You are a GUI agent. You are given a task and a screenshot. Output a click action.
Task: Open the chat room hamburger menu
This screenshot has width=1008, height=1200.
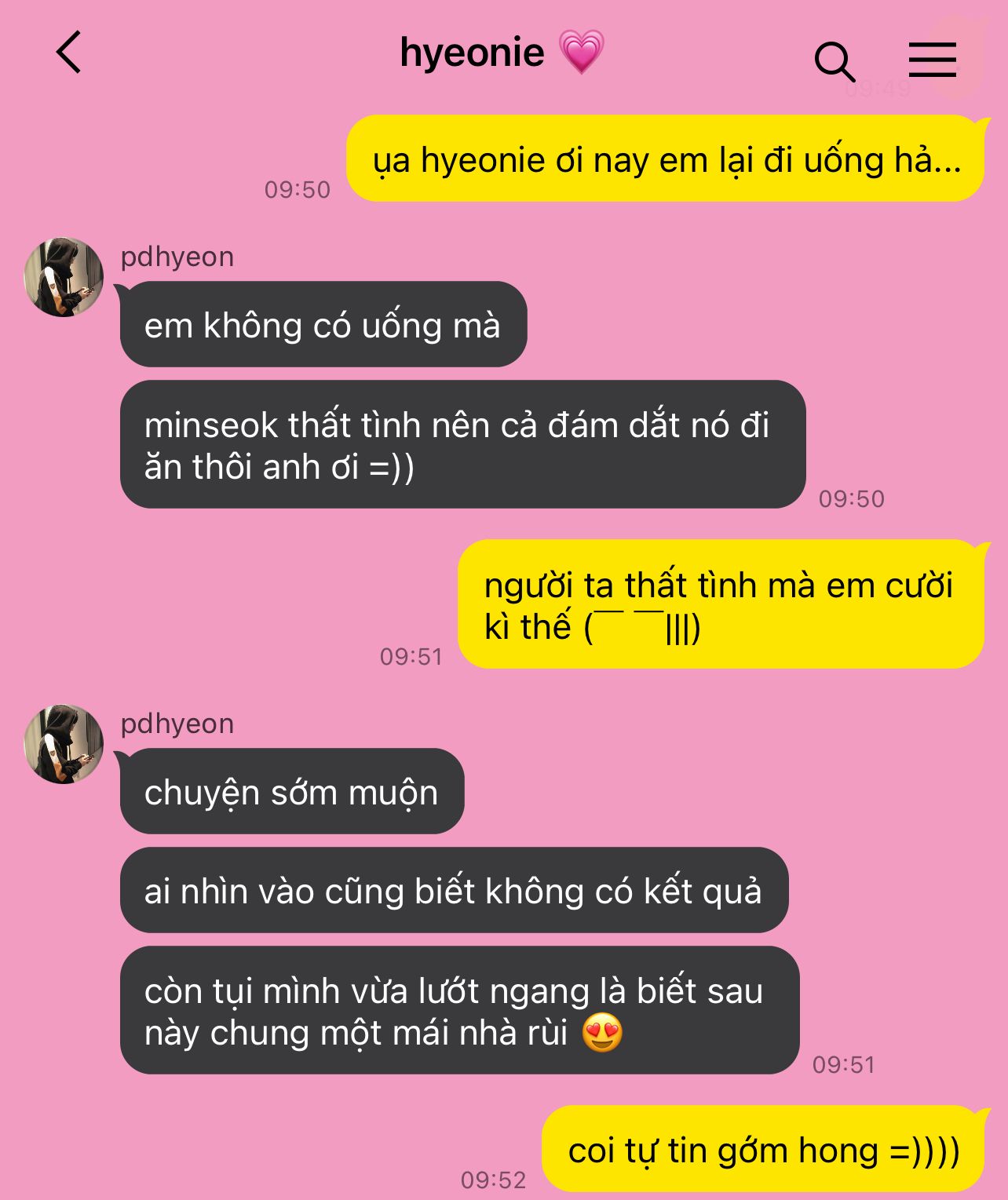[x=932, y=60]
